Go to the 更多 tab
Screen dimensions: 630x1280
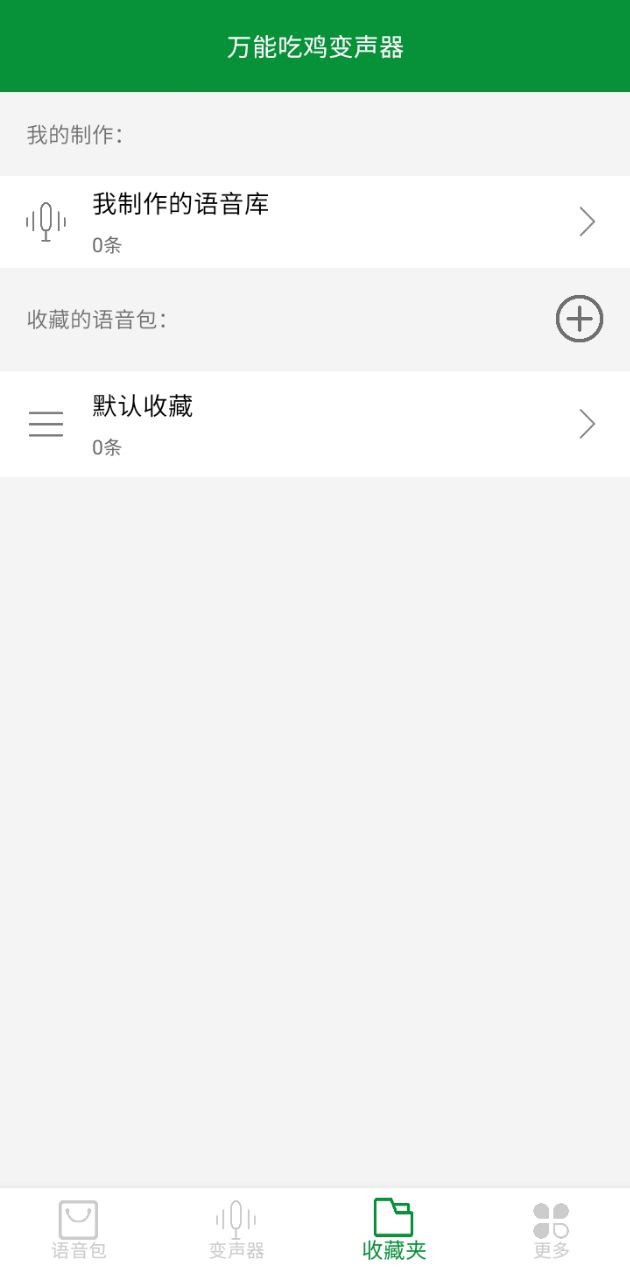pyautogui.click(x=551, y=1230)
